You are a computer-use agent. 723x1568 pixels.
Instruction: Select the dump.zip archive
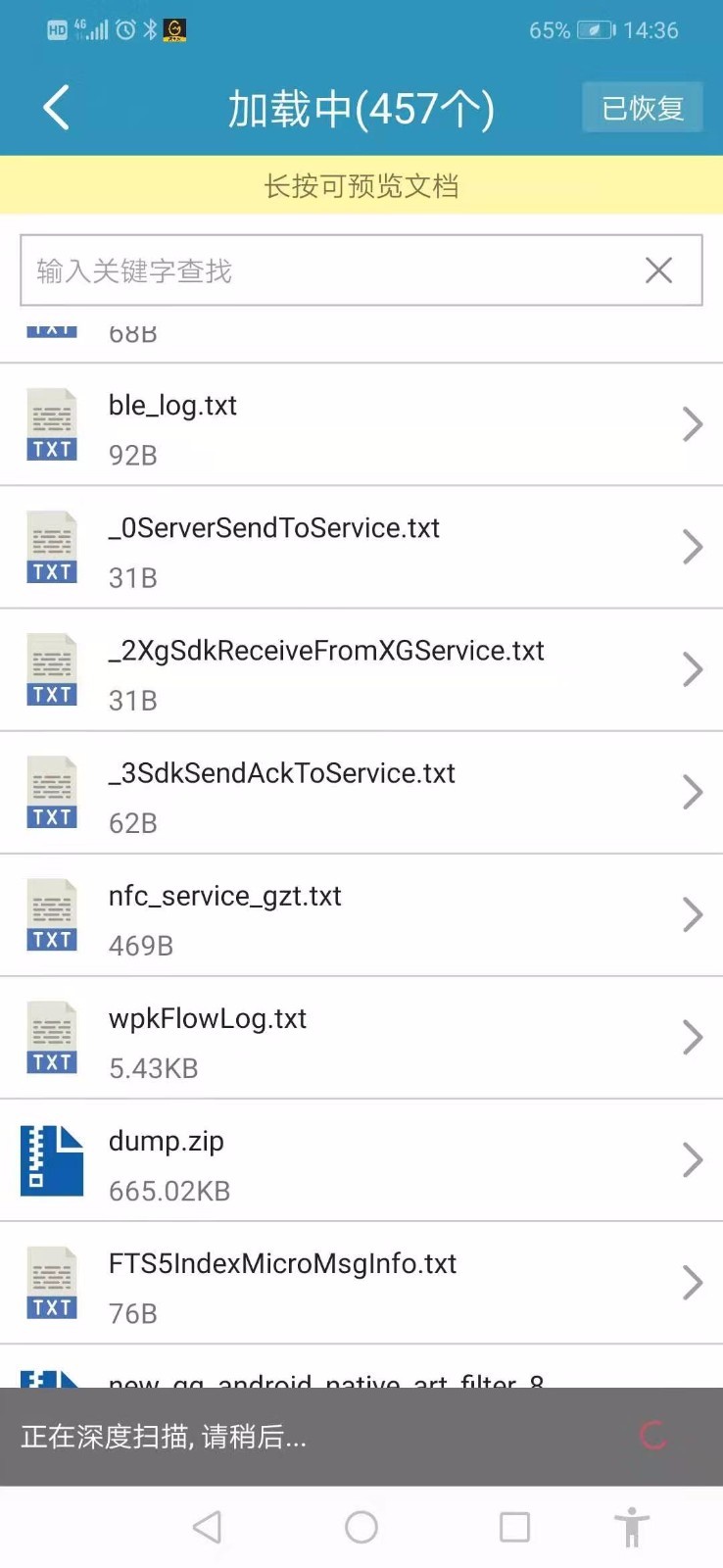point(361,1160)
